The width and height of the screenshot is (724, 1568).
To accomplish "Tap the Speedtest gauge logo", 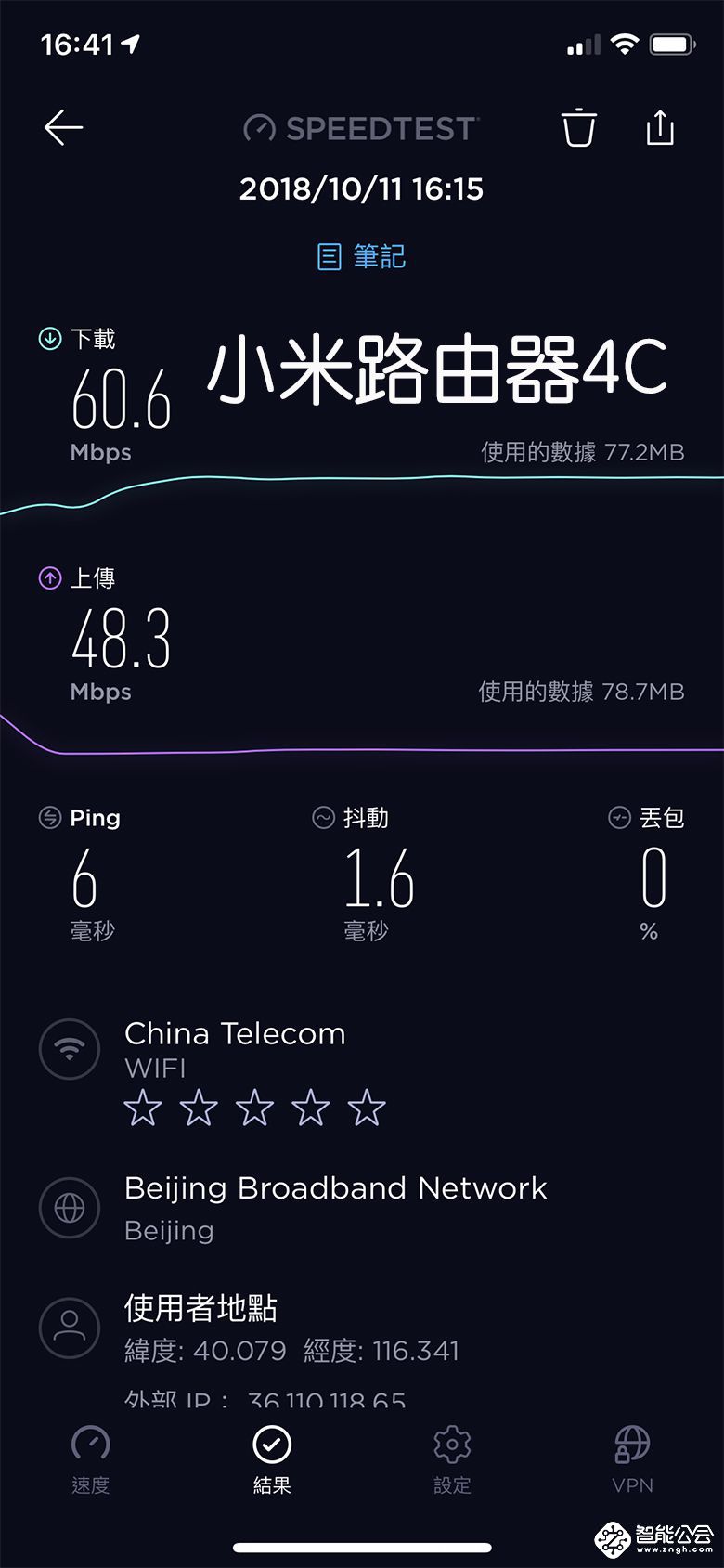I will (258, 129).
